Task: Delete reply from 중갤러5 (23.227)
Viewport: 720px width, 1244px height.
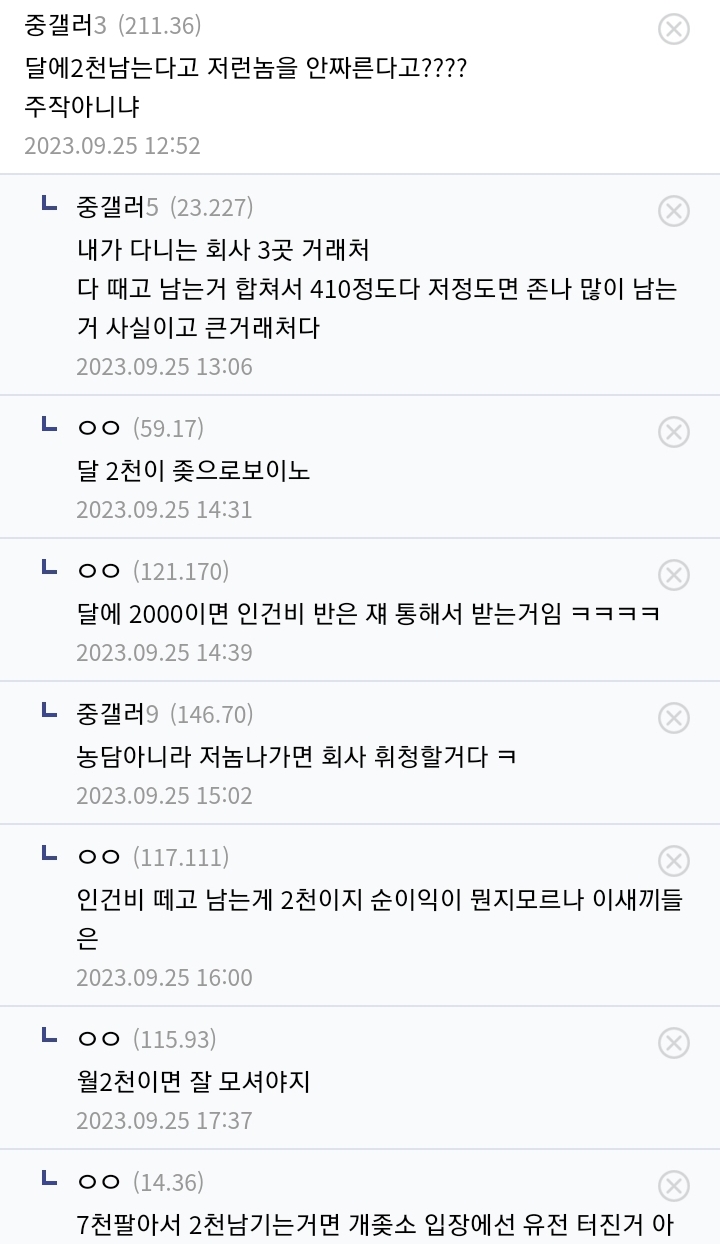Action: pyautogui.click(x=674, y=211)
